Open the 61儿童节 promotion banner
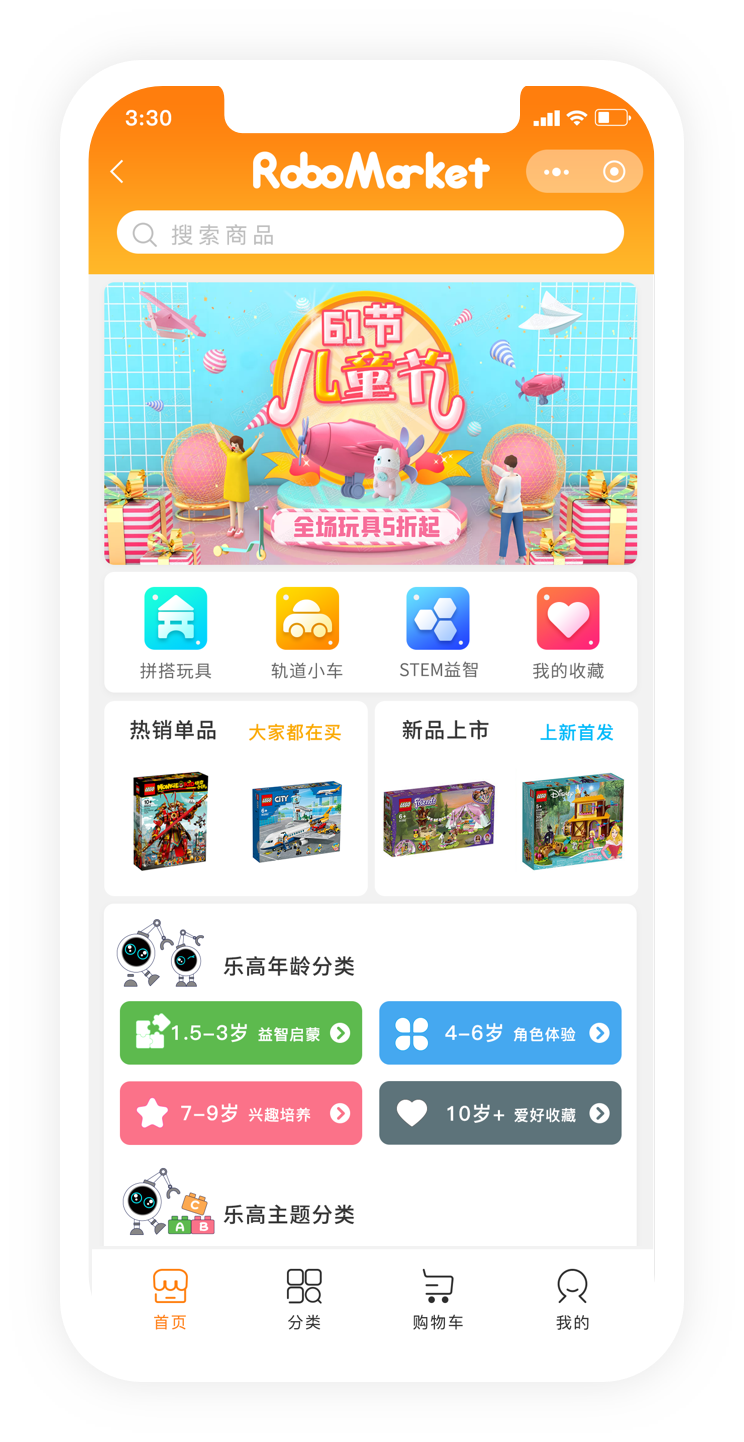Screen dimensions: 744x1442 click(x=370, y=423)
